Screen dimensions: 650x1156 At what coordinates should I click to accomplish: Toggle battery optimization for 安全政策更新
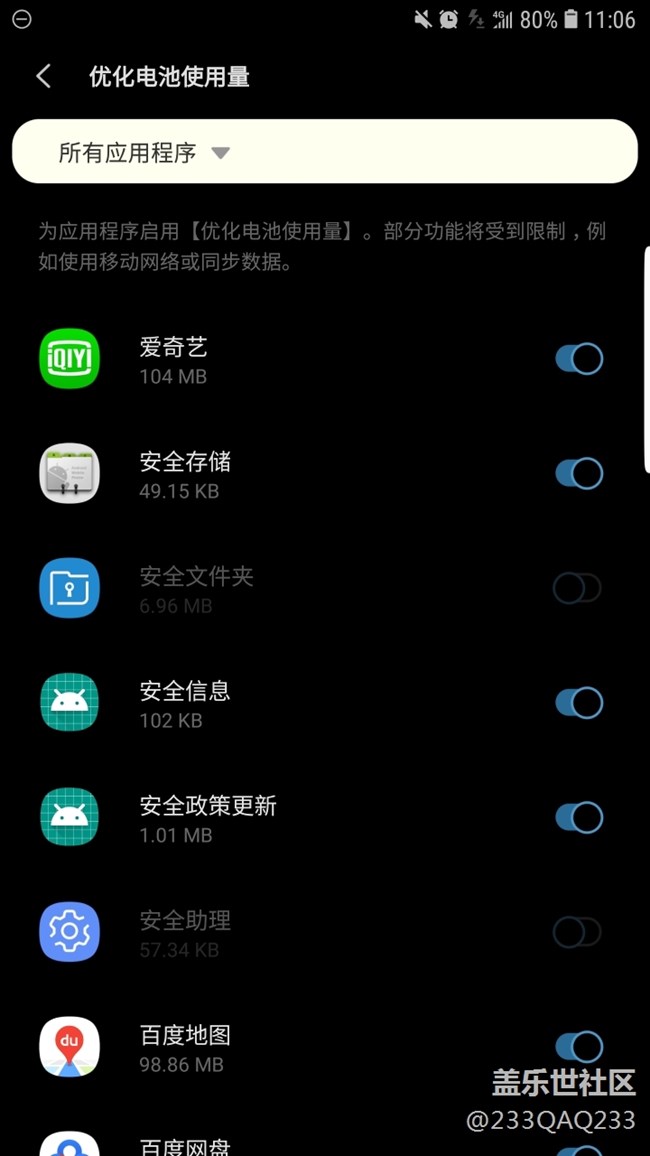[579, 818]
